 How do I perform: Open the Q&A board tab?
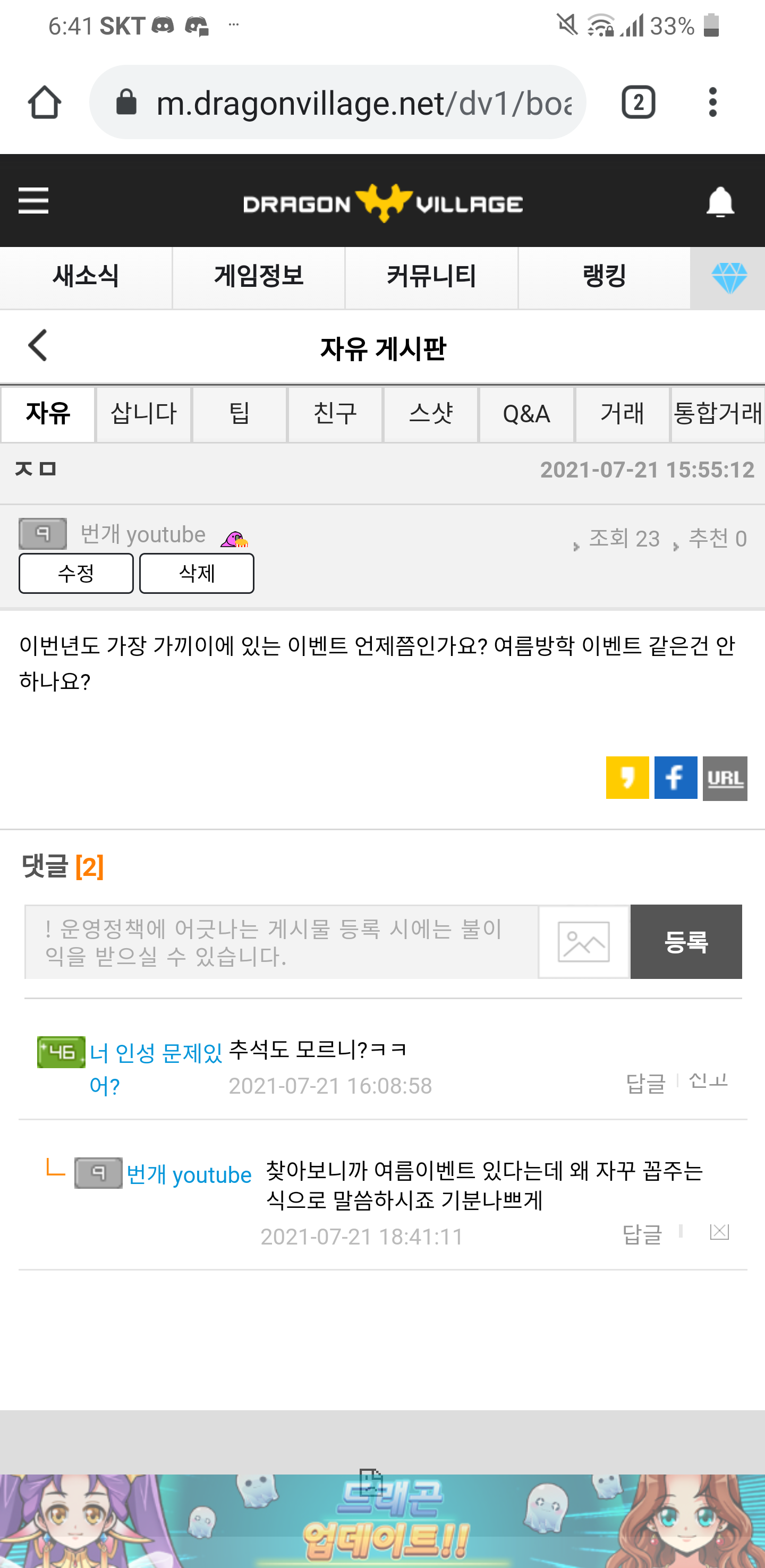tap(526, 414)
